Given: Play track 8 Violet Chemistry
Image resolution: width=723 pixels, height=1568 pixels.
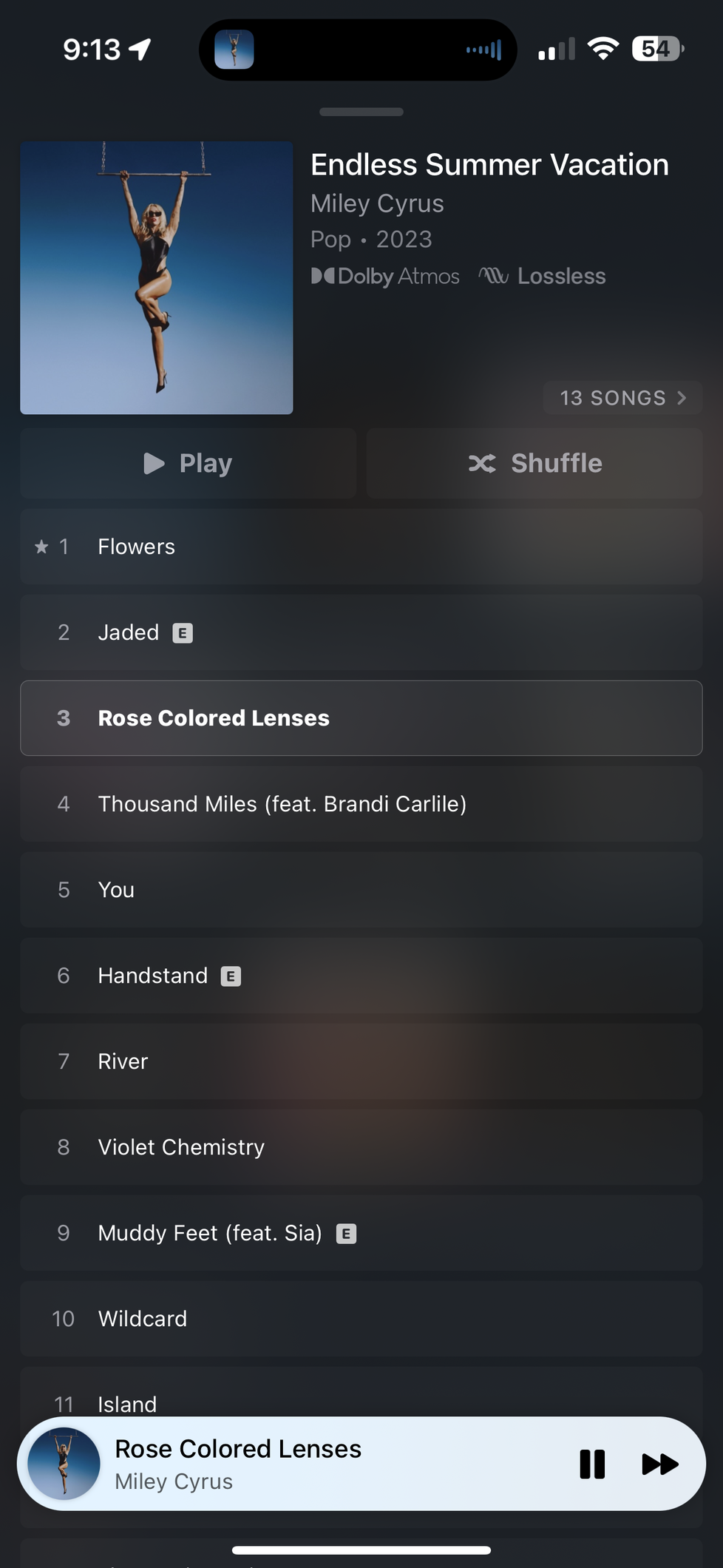Looking at the screenshot, I should click(361, 1147).
